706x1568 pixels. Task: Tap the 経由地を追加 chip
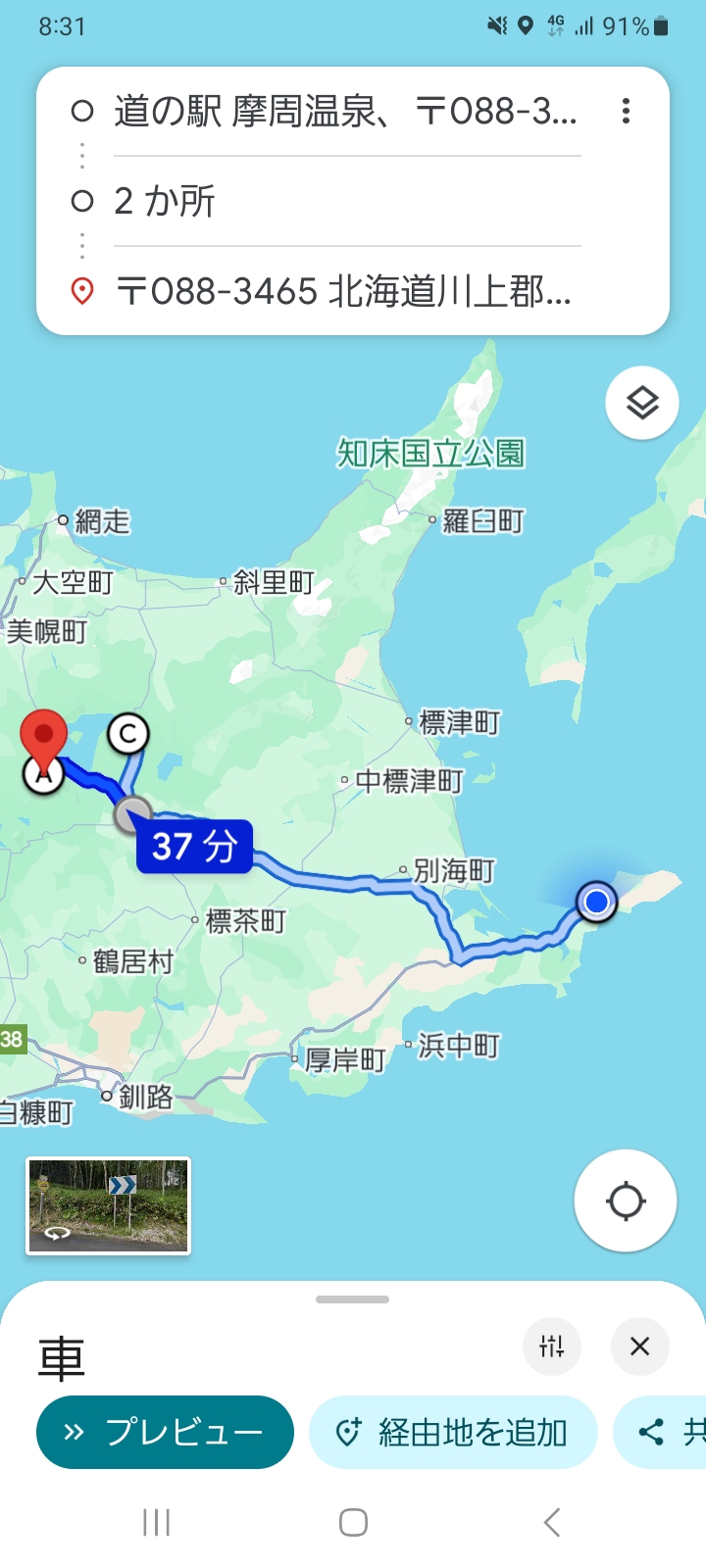[453, 1432]
